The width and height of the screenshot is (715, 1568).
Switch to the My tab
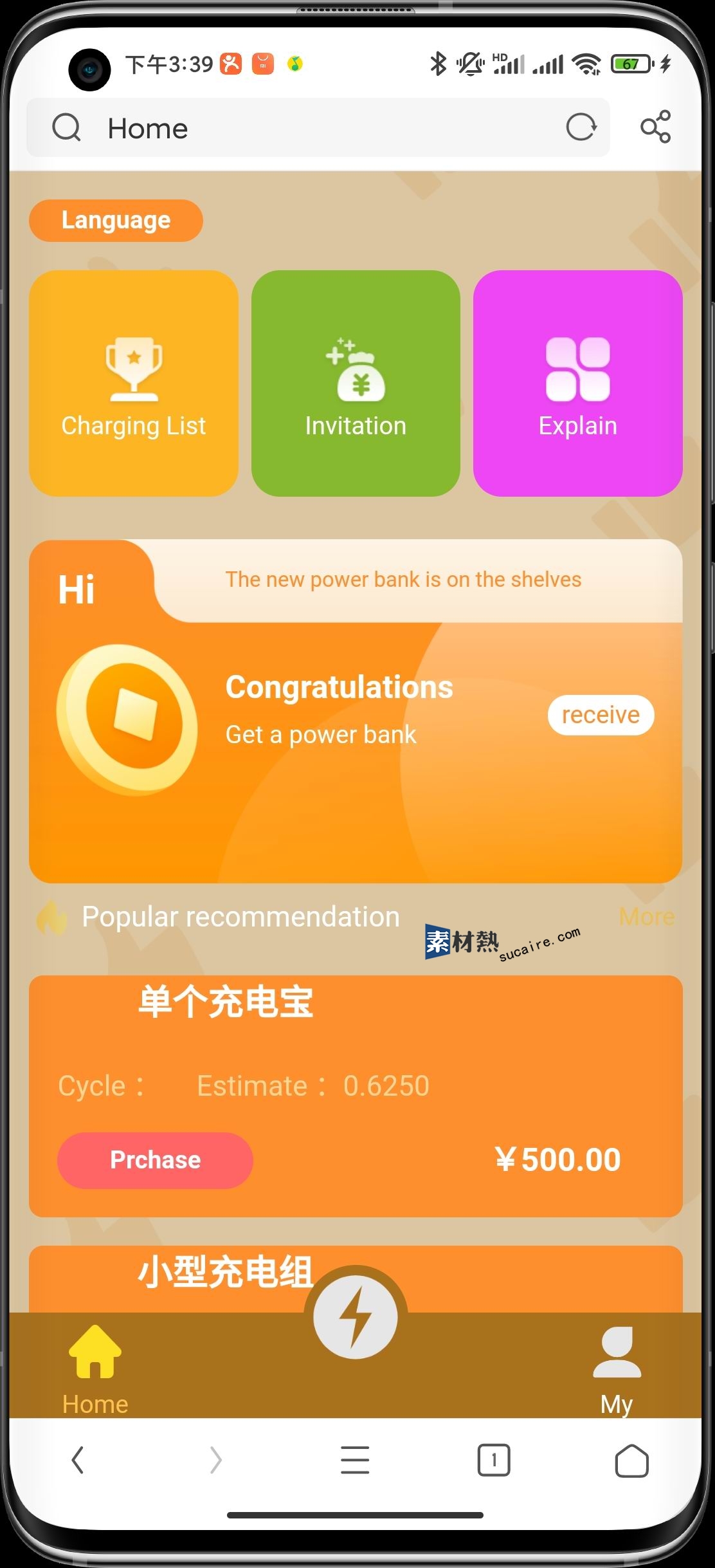(617, 1369)
